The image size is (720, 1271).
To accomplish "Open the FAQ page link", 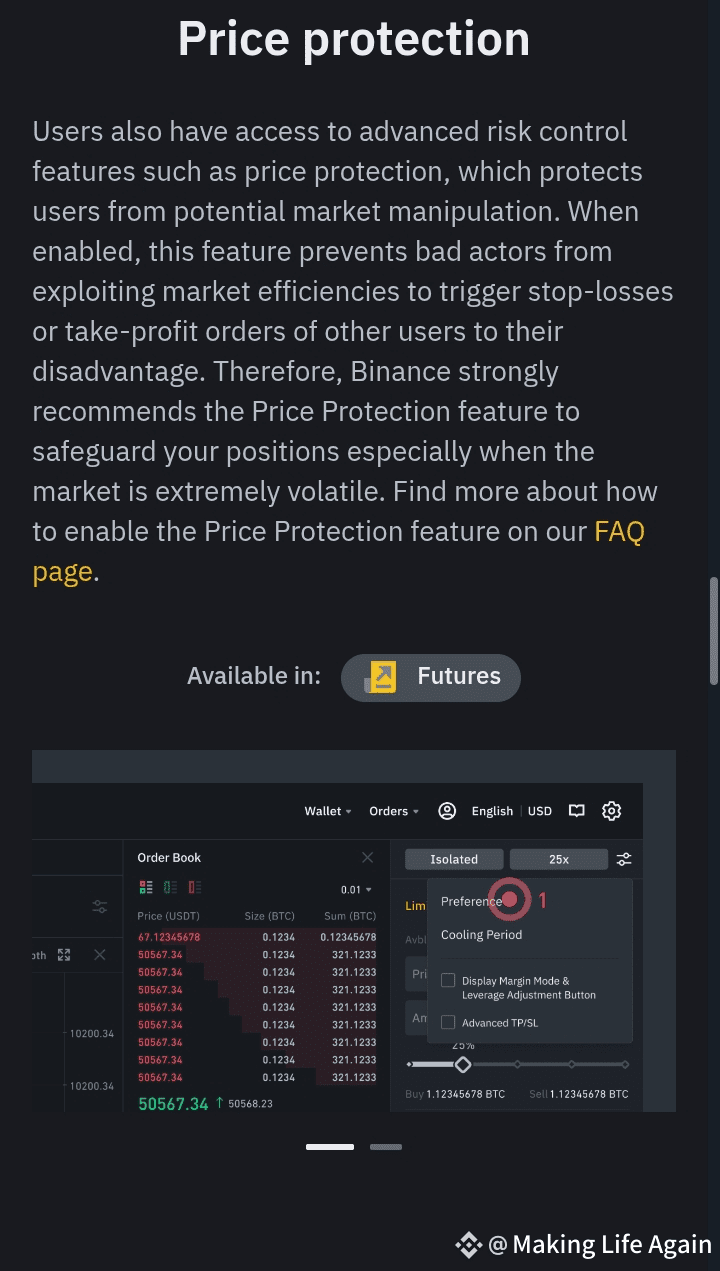I will (619, 531).
